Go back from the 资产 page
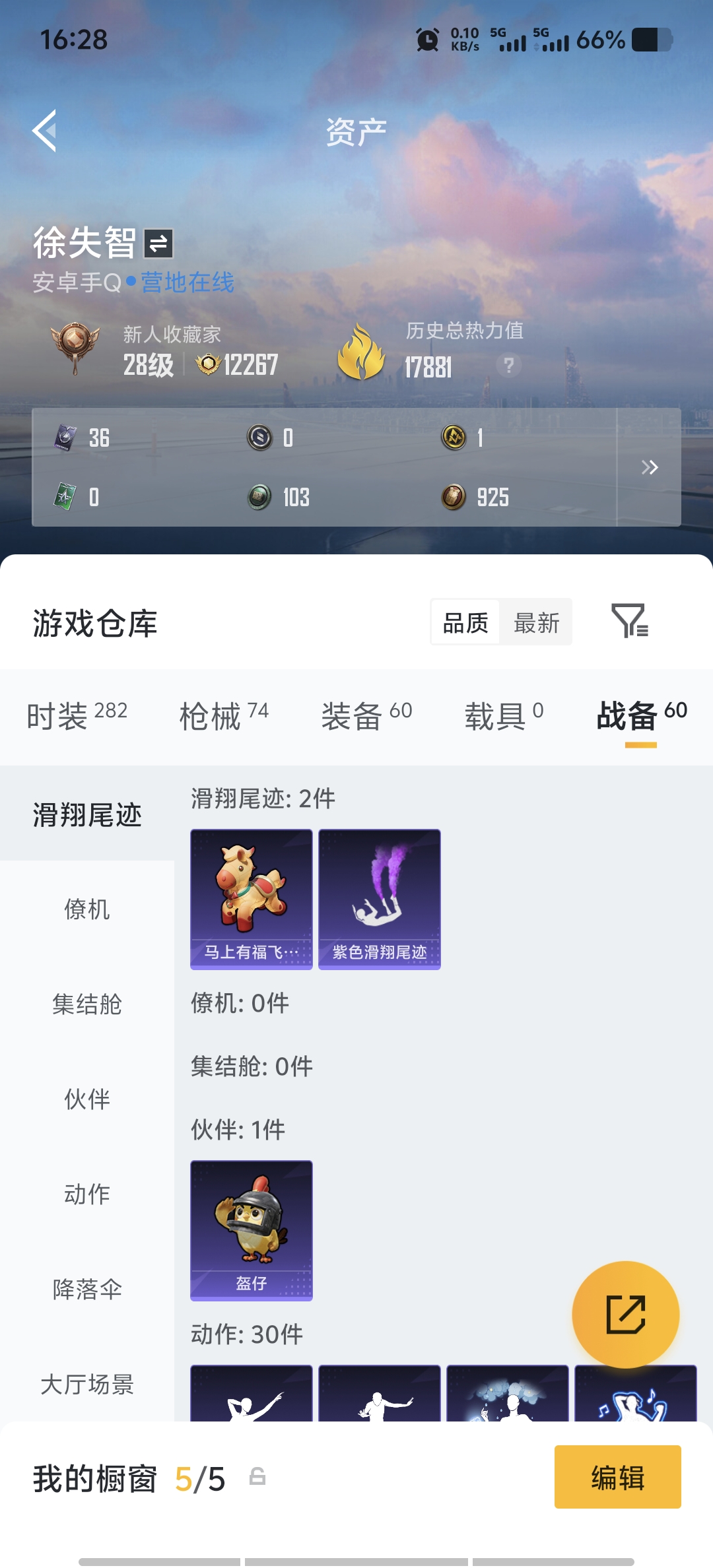Viewport: 713px width, 1568px height. click(45, 131)
